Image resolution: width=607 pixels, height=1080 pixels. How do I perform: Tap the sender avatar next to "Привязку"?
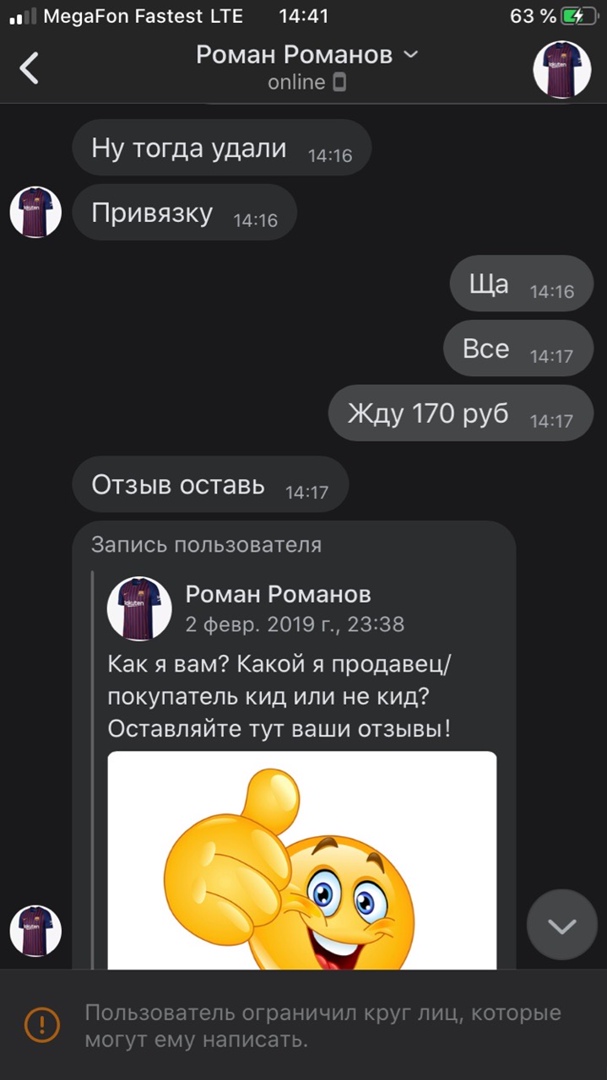(36, 212)
